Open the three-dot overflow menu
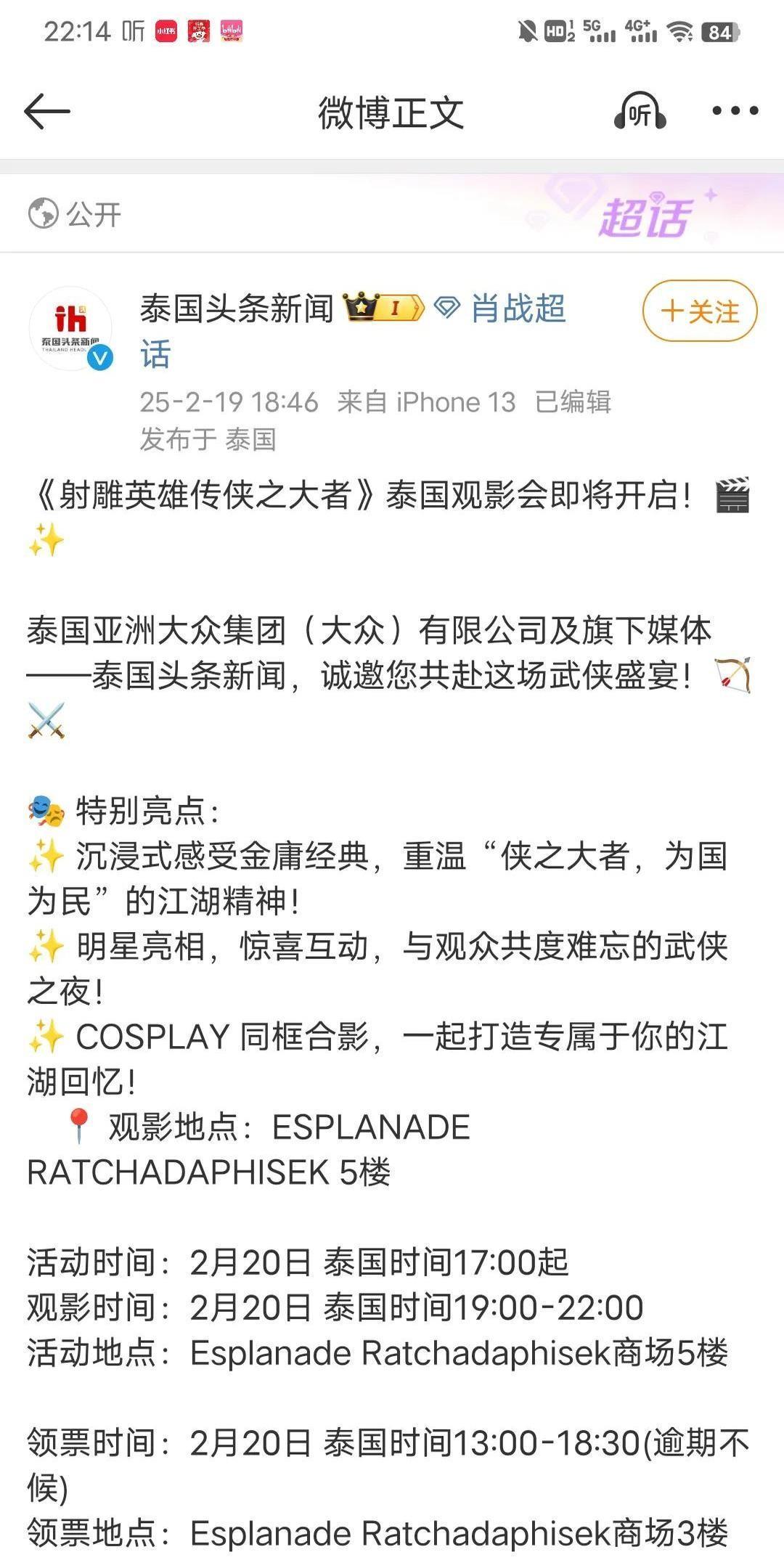 (x=735, y=111)
